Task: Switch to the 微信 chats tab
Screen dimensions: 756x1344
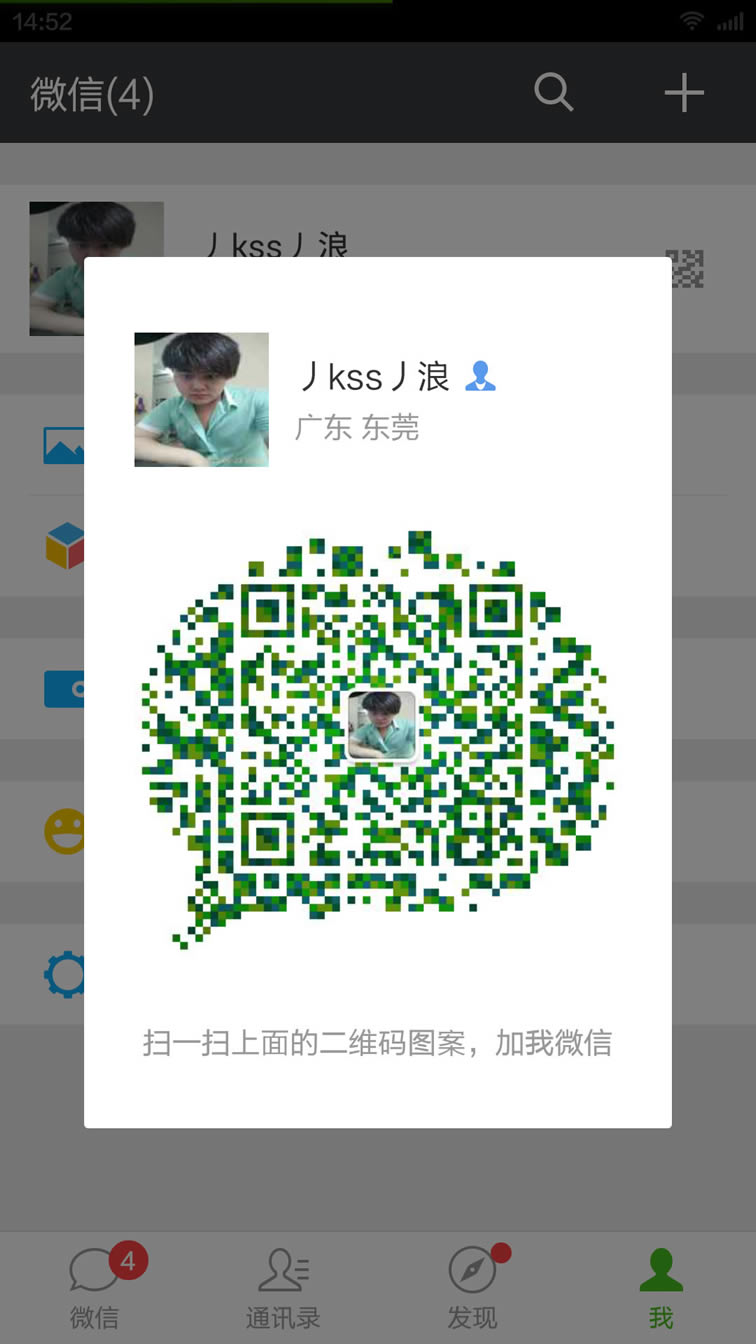Action: 95,1287
